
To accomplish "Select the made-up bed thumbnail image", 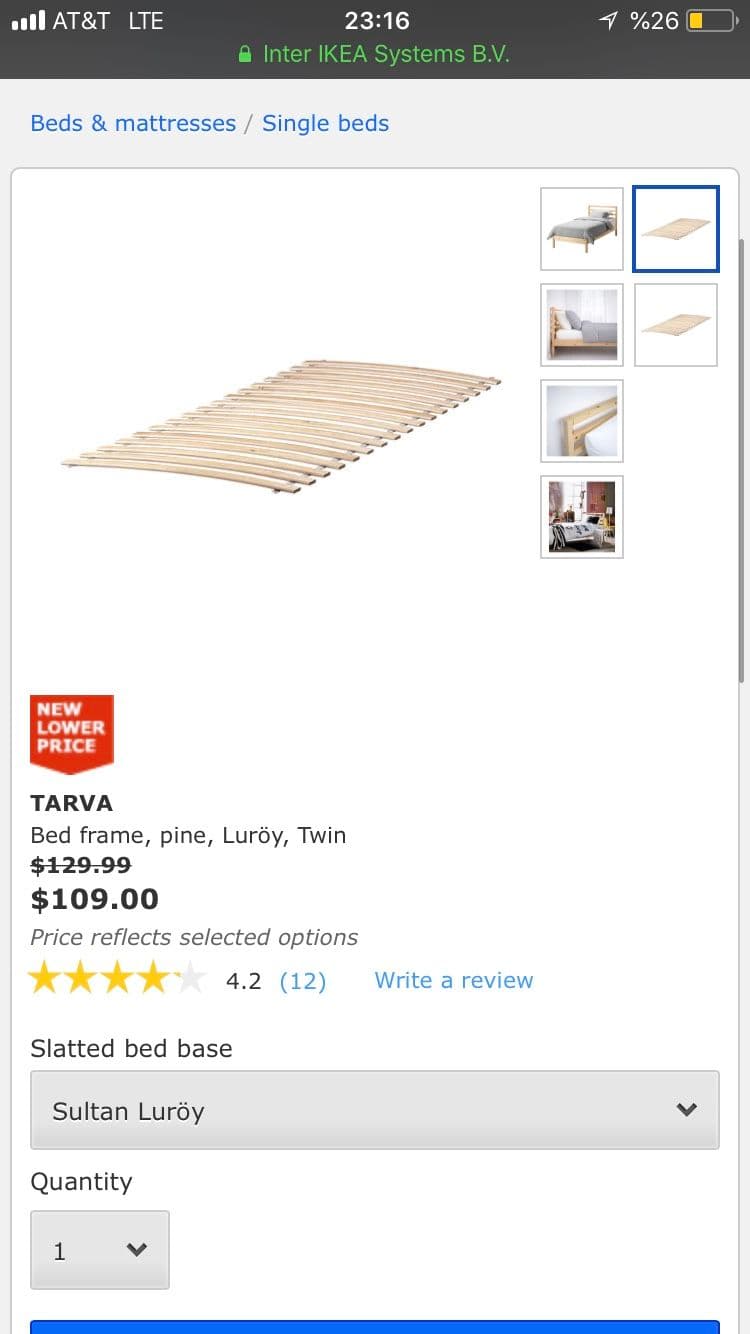I will (582, 229).
